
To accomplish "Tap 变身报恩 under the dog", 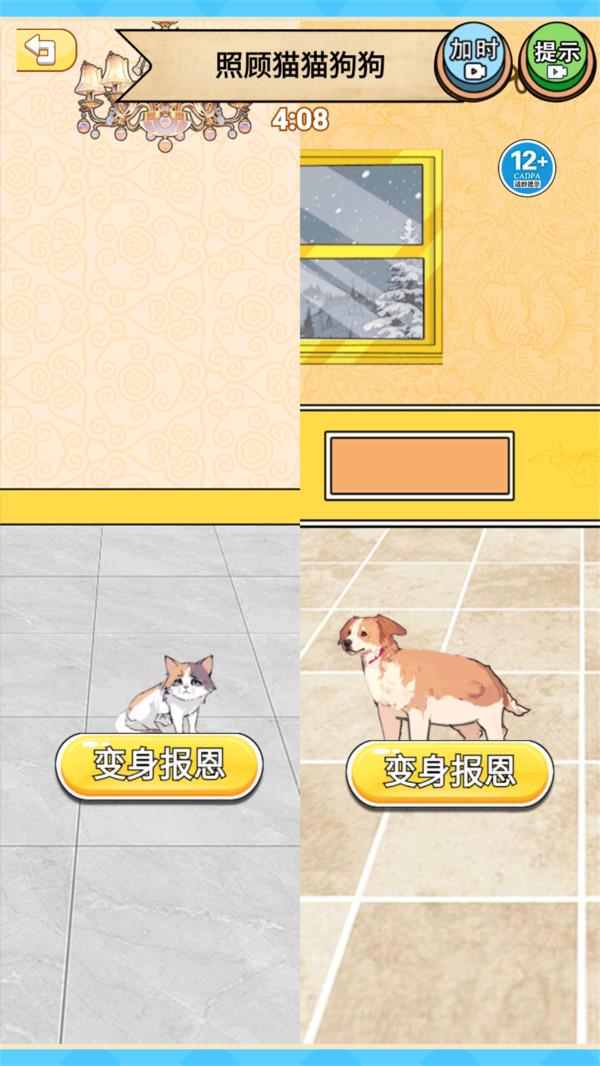I will (449, 771).
